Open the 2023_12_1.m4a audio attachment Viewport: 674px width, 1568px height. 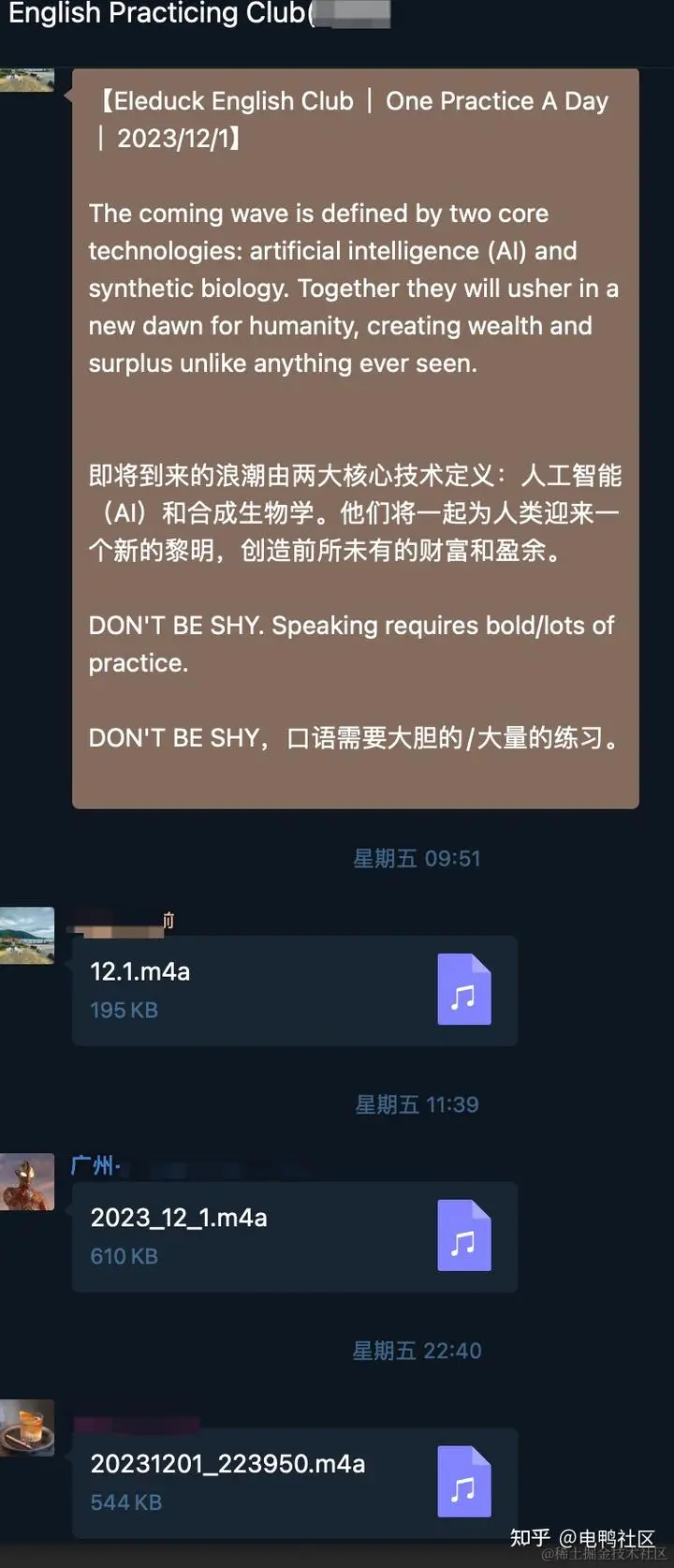tap(294, 1236)
